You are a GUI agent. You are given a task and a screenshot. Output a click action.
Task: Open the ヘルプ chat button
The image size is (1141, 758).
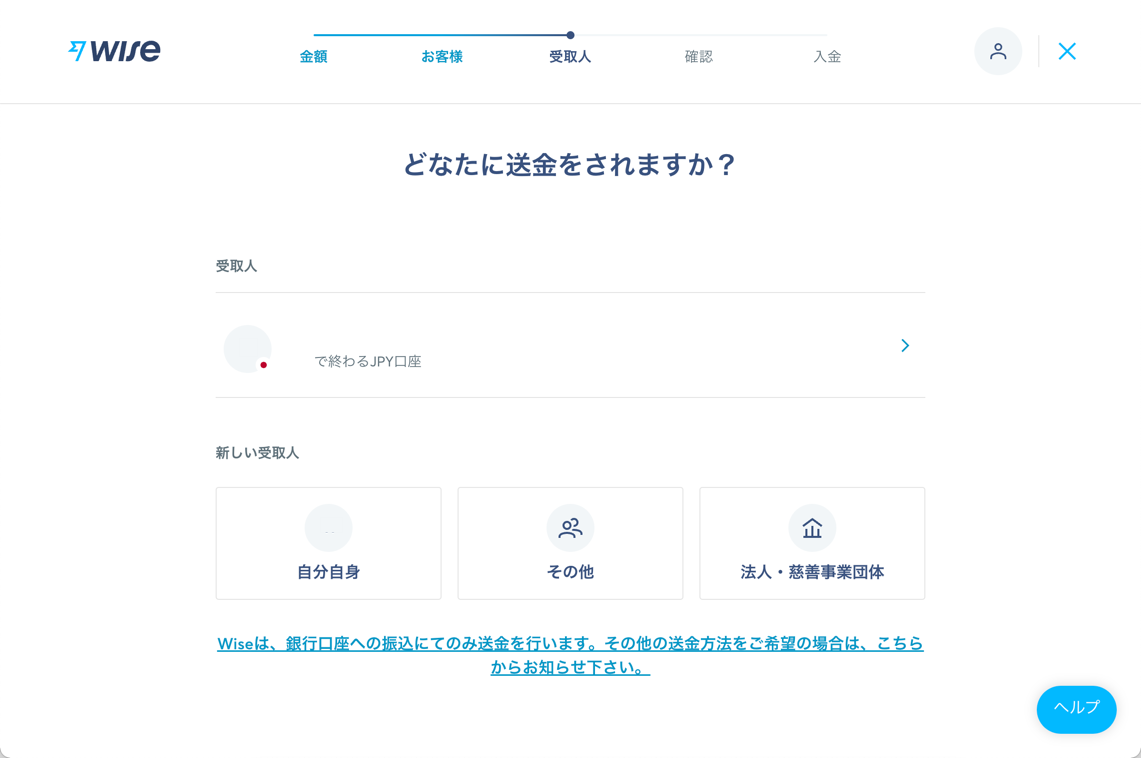pos(1076,709)
